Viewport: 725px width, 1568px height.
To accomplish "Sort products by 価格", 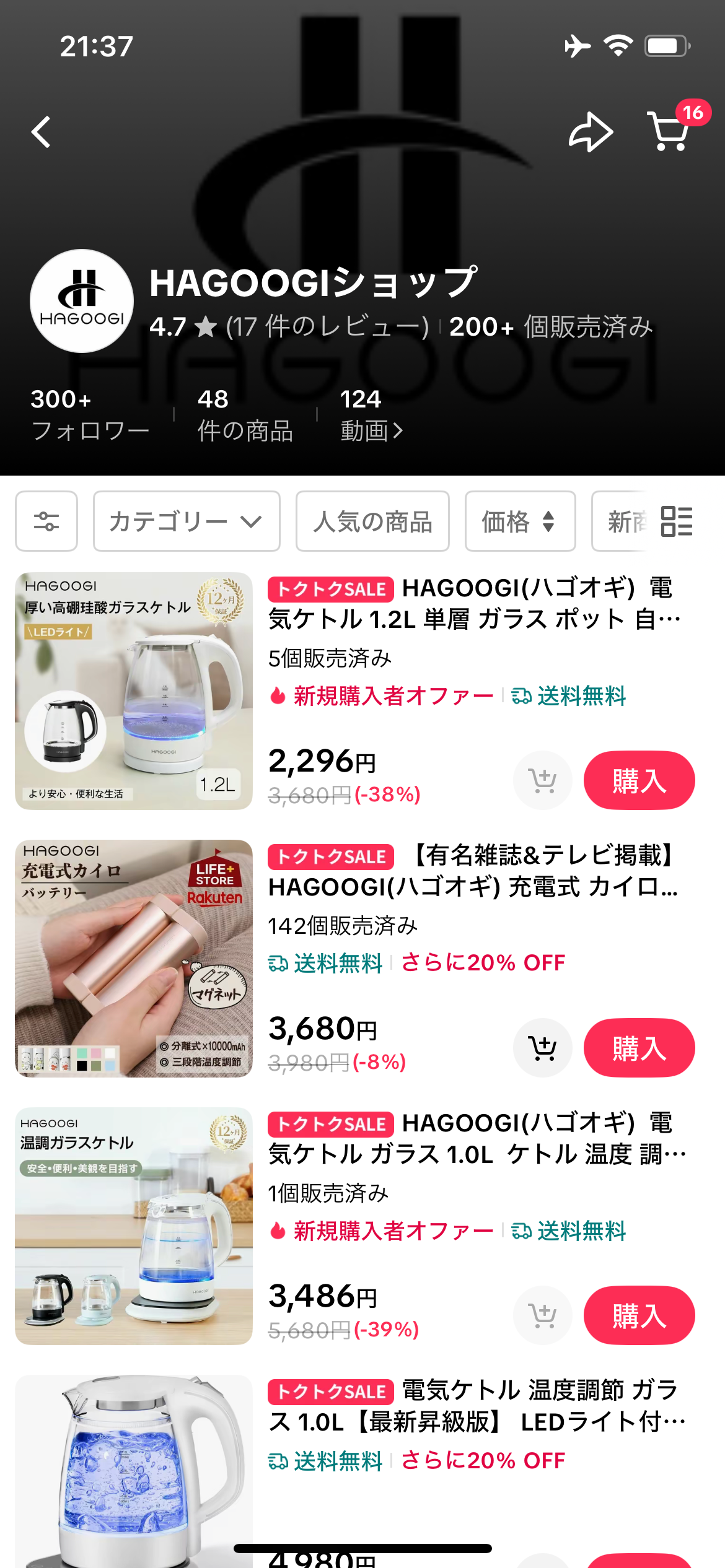I will point(519,521).
